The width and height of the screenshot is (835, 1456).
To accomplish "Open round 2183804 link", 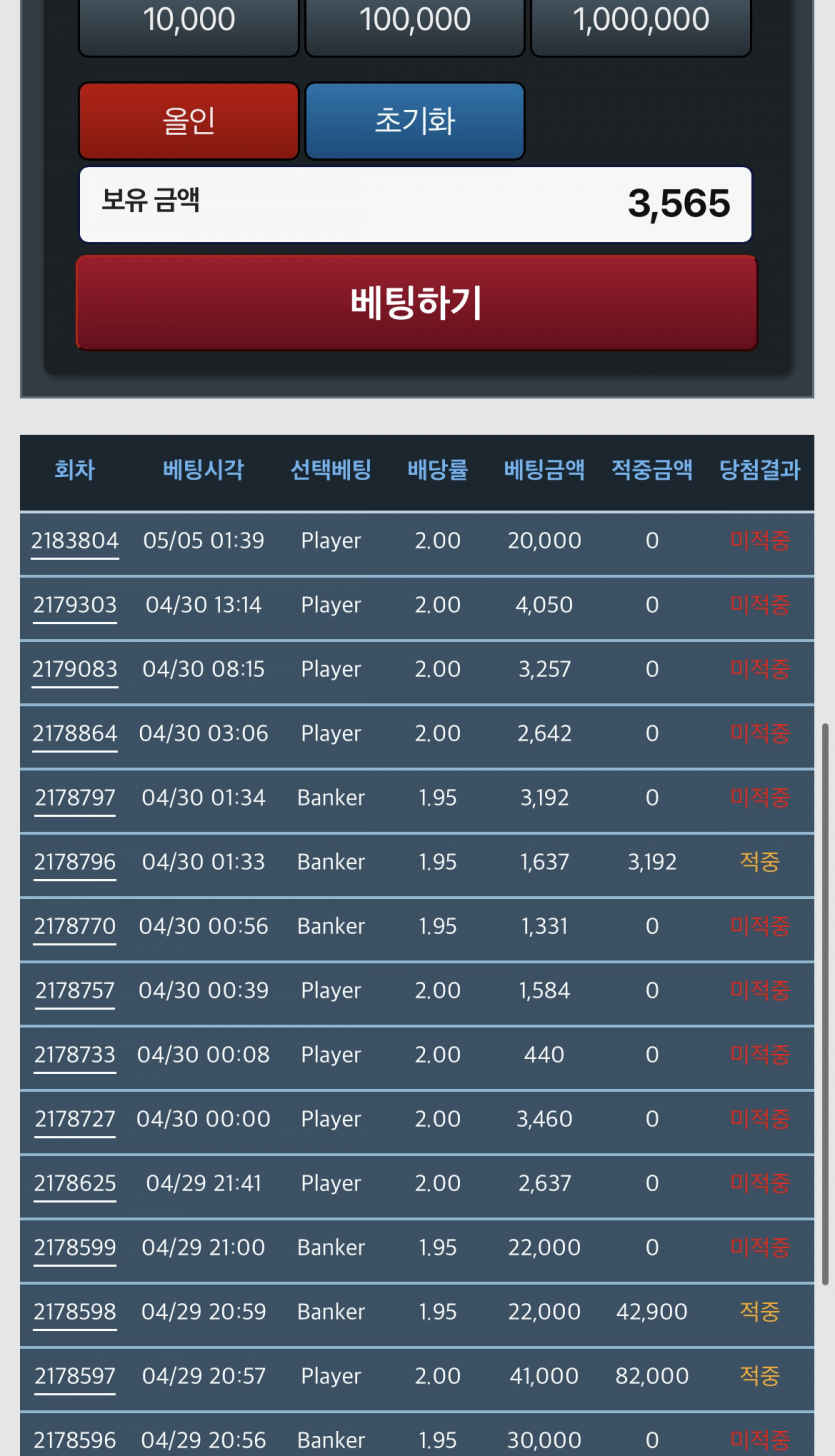I will click(75, 541).
